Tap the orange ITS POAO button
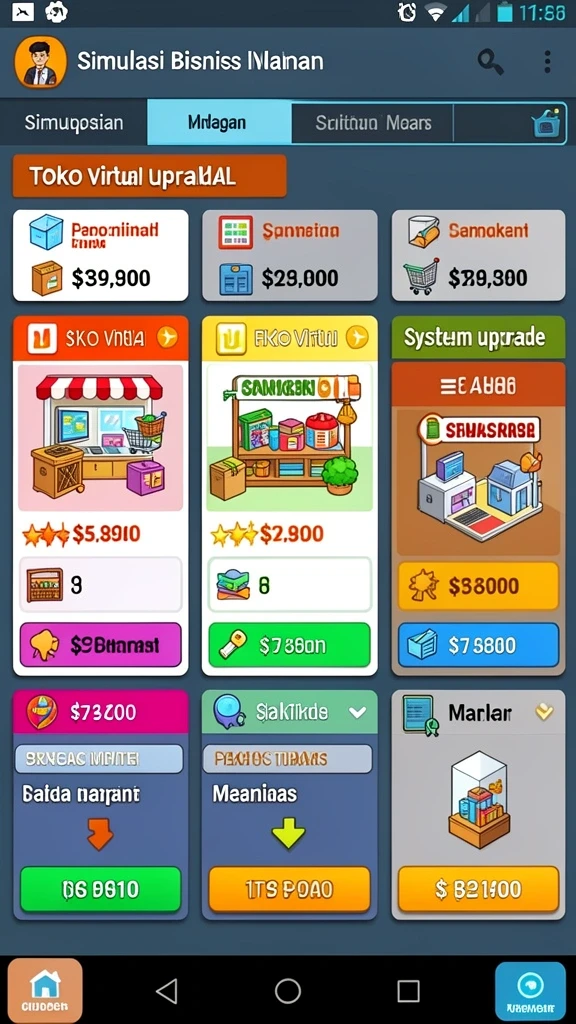Screen dimensions: 576x1024 click(289, 889)
